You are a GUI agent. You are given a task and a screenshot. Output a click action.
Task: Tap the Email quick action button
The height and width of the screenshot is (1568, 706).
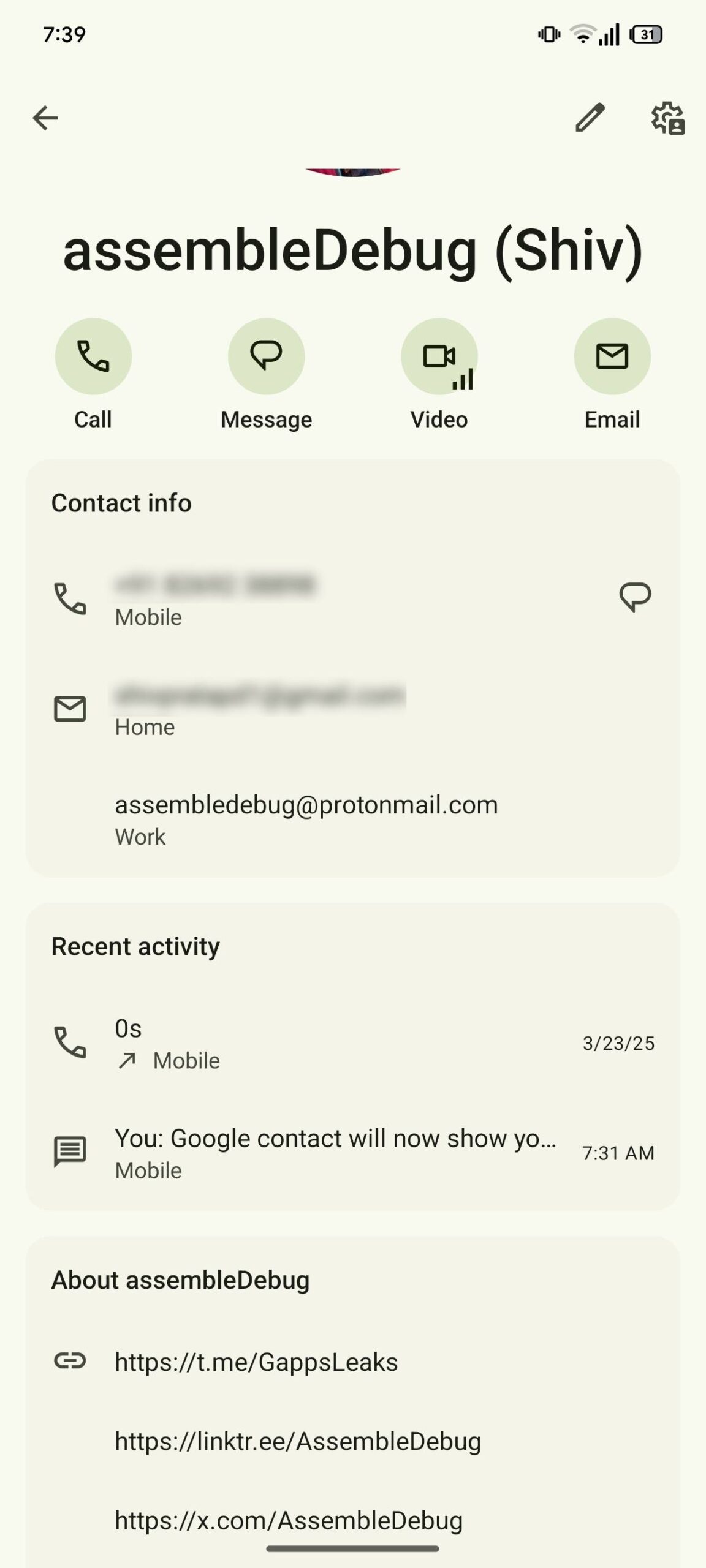[x=612, y=356]
